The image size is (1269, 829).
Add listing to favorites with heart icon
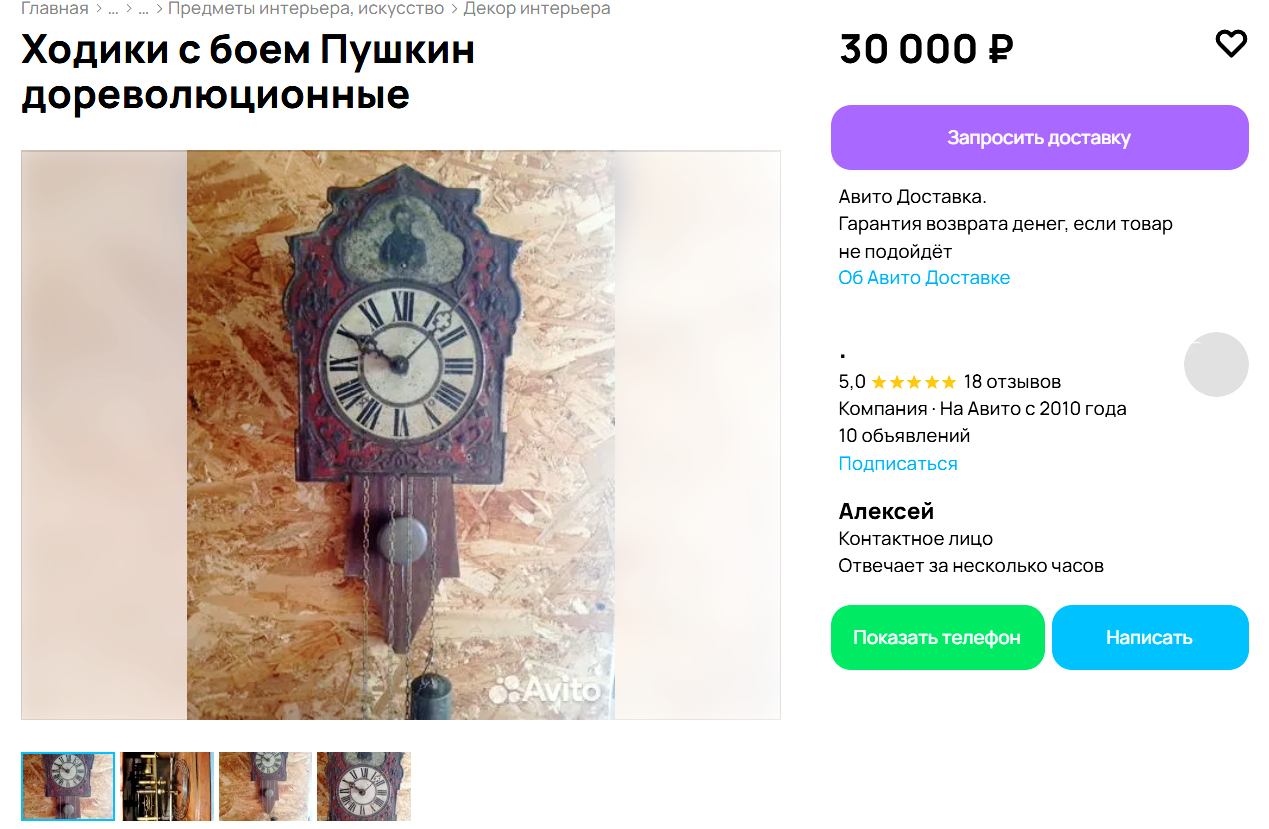(x=1231, y=44)
